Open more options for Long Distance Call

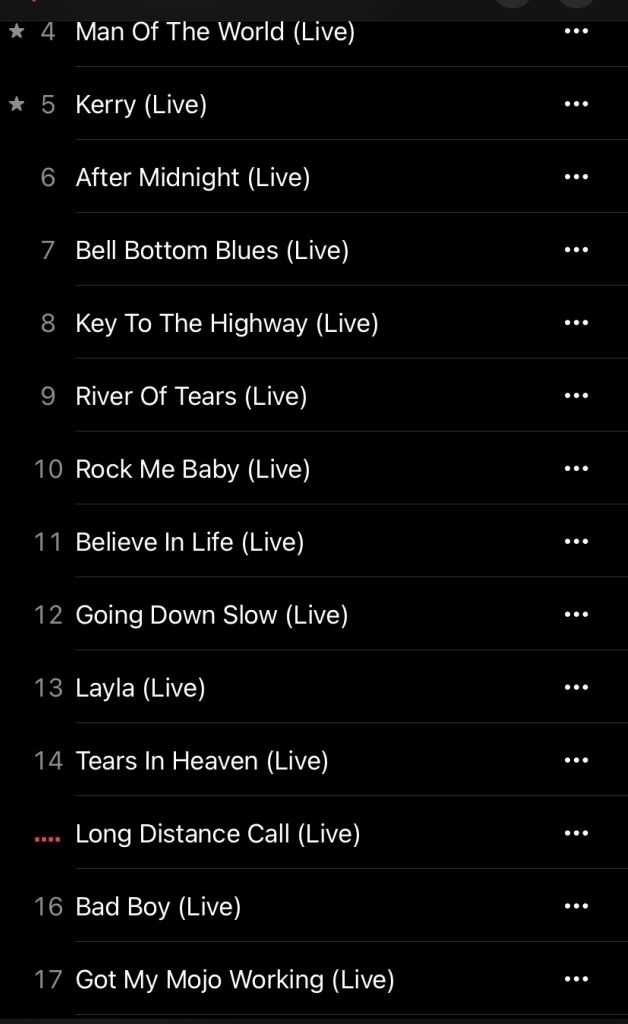(x=576, y=834)
